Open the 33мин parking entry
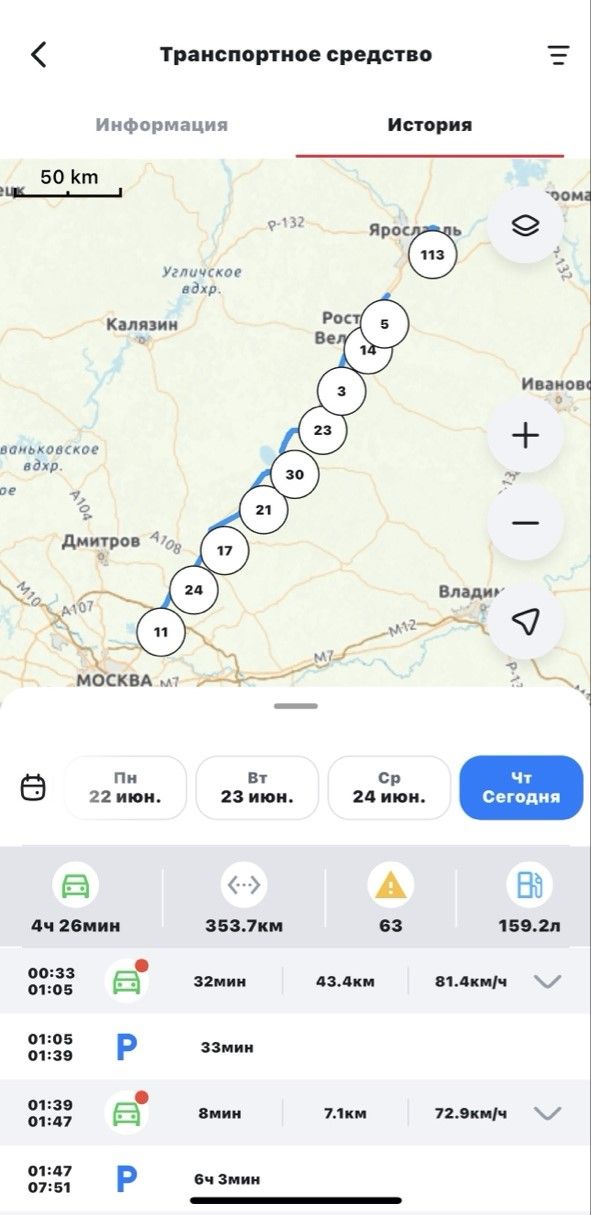This screenshot has height=1215, width=591. pos(295,1047)
